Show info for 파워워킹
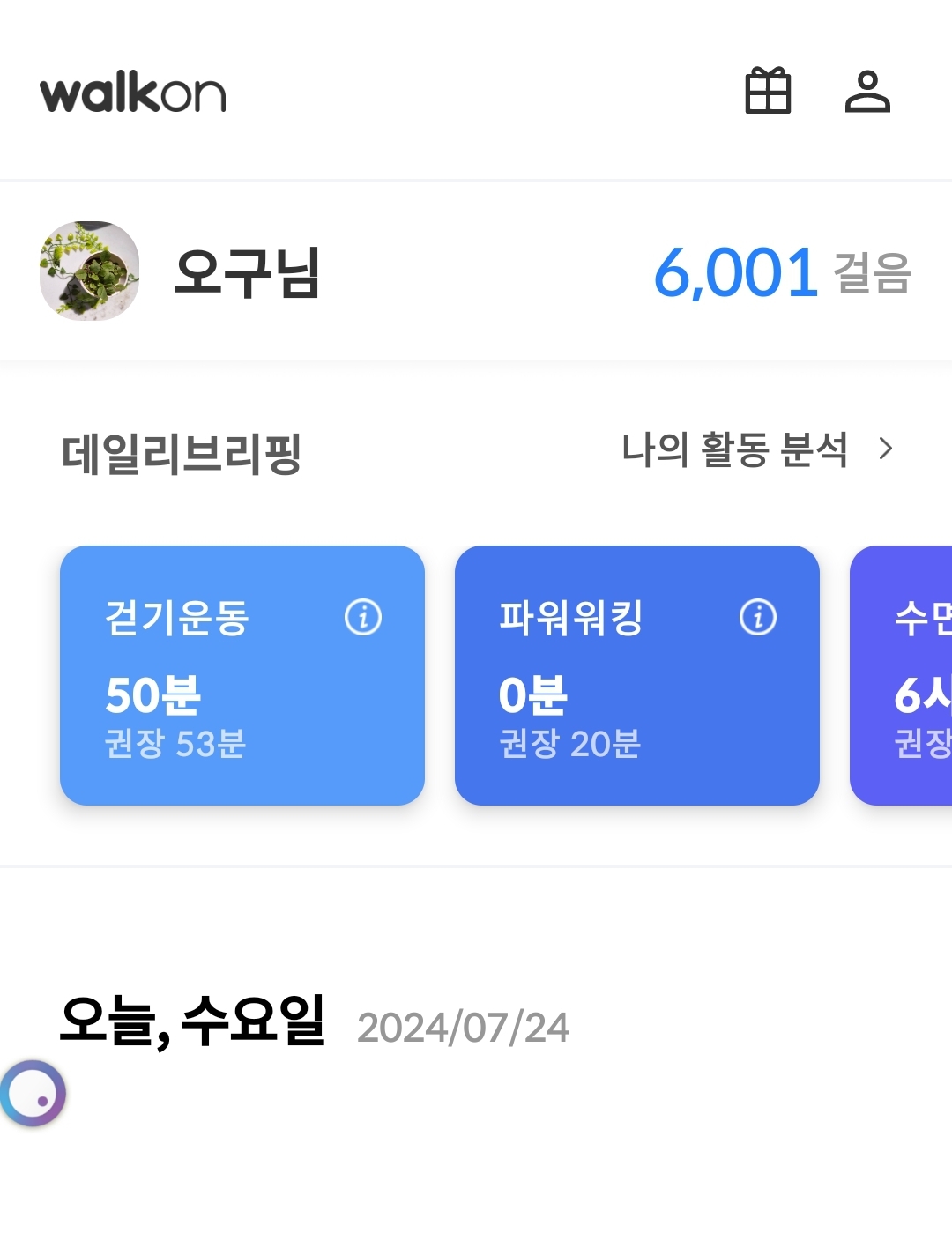Viewport: 952px width, 1233px height. (758, 617)
